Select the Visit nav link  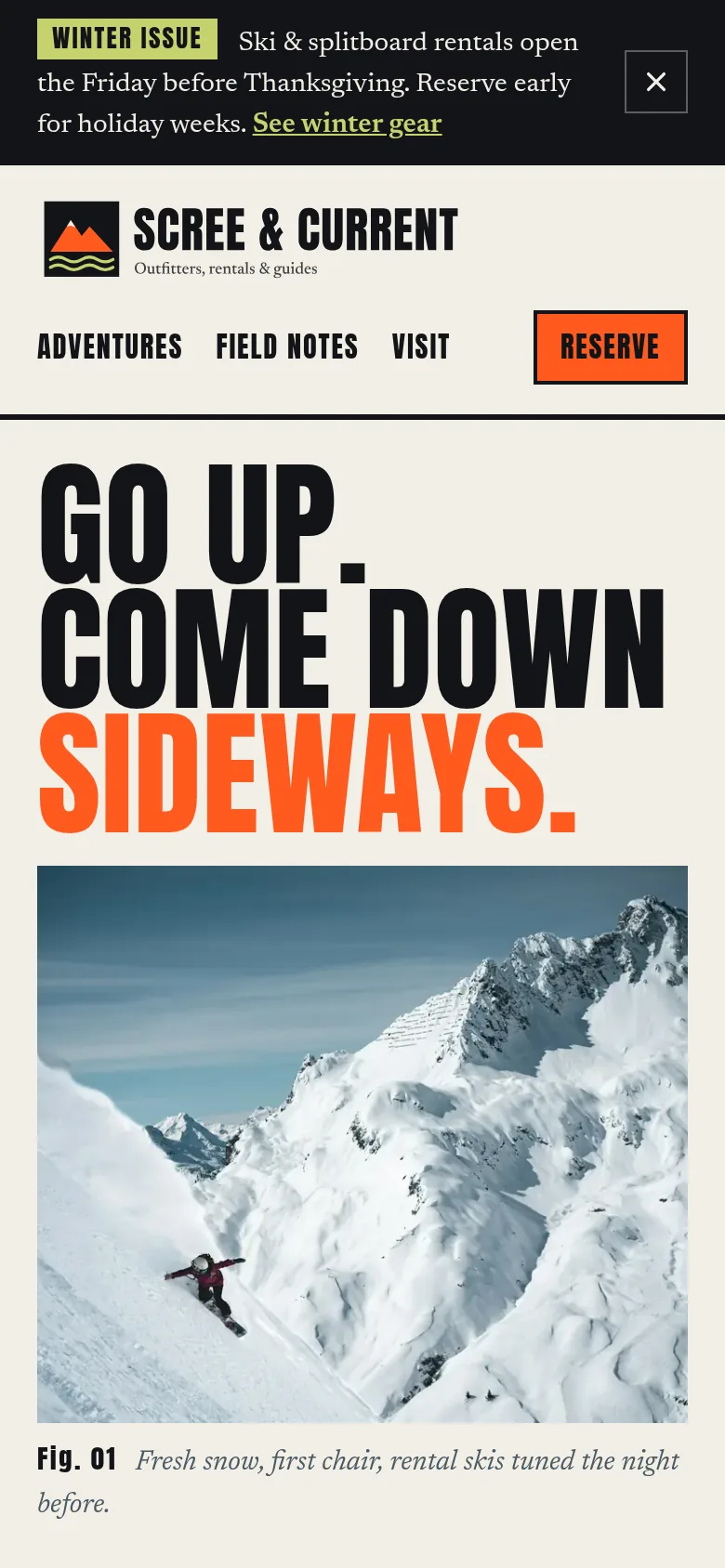421,347
